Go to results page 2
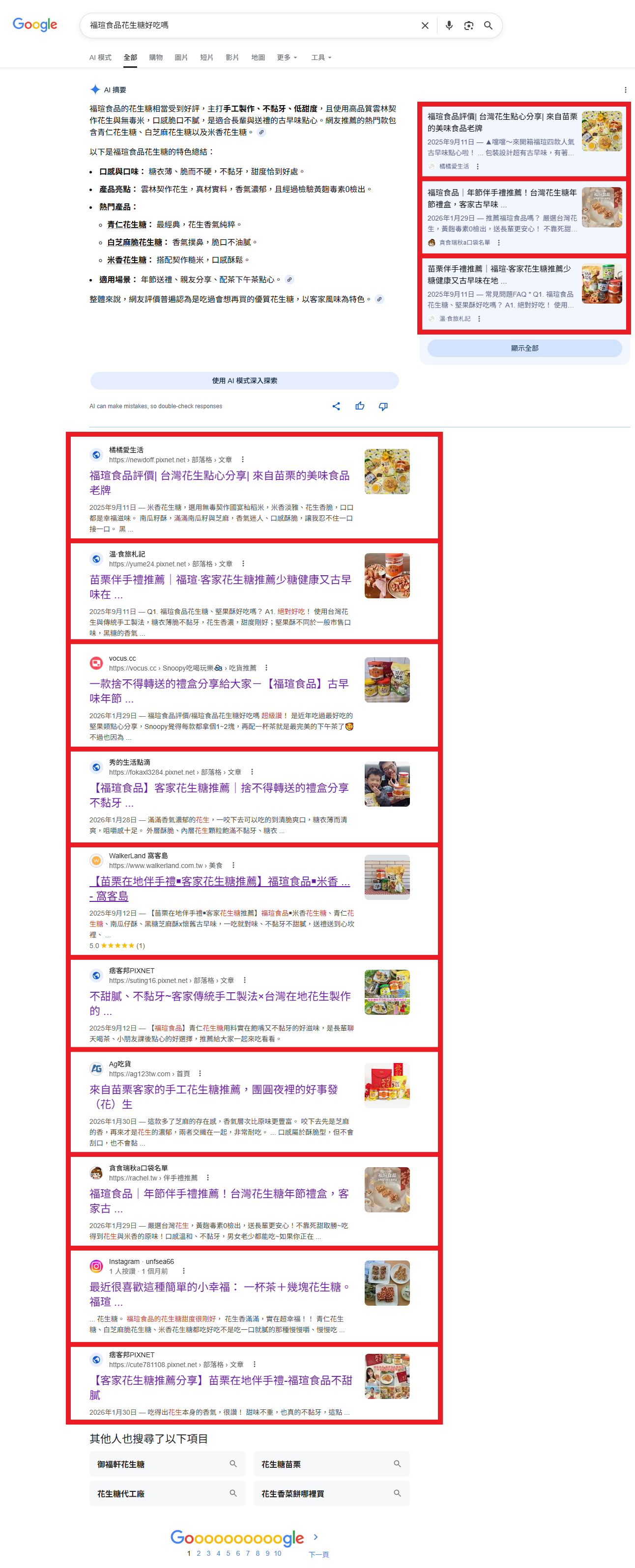The width and height of the screenshot is (635, 1568). tap(199, 1553)
